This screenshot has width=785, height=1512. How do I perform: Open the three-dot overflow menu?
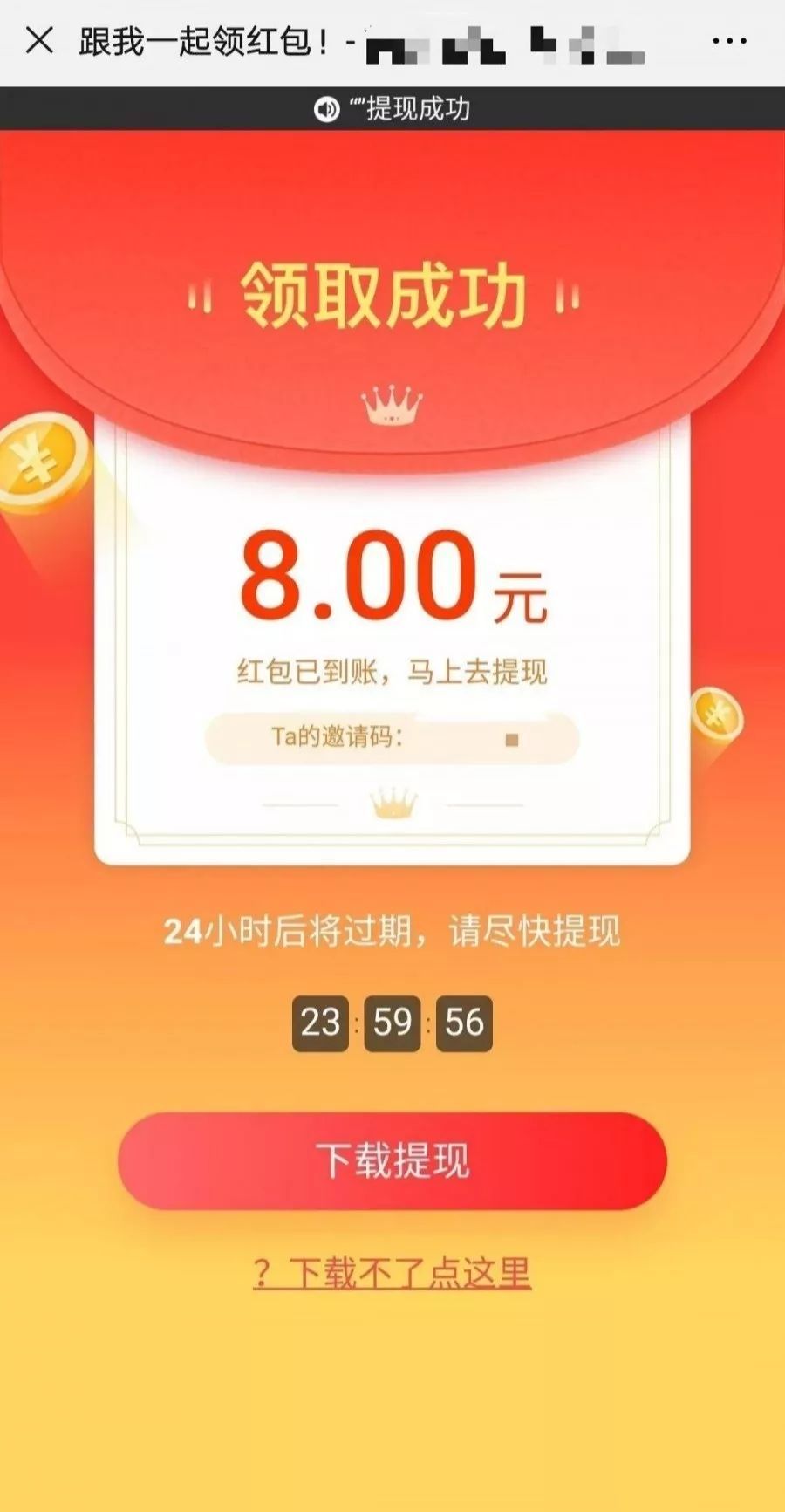pos(729,41)
